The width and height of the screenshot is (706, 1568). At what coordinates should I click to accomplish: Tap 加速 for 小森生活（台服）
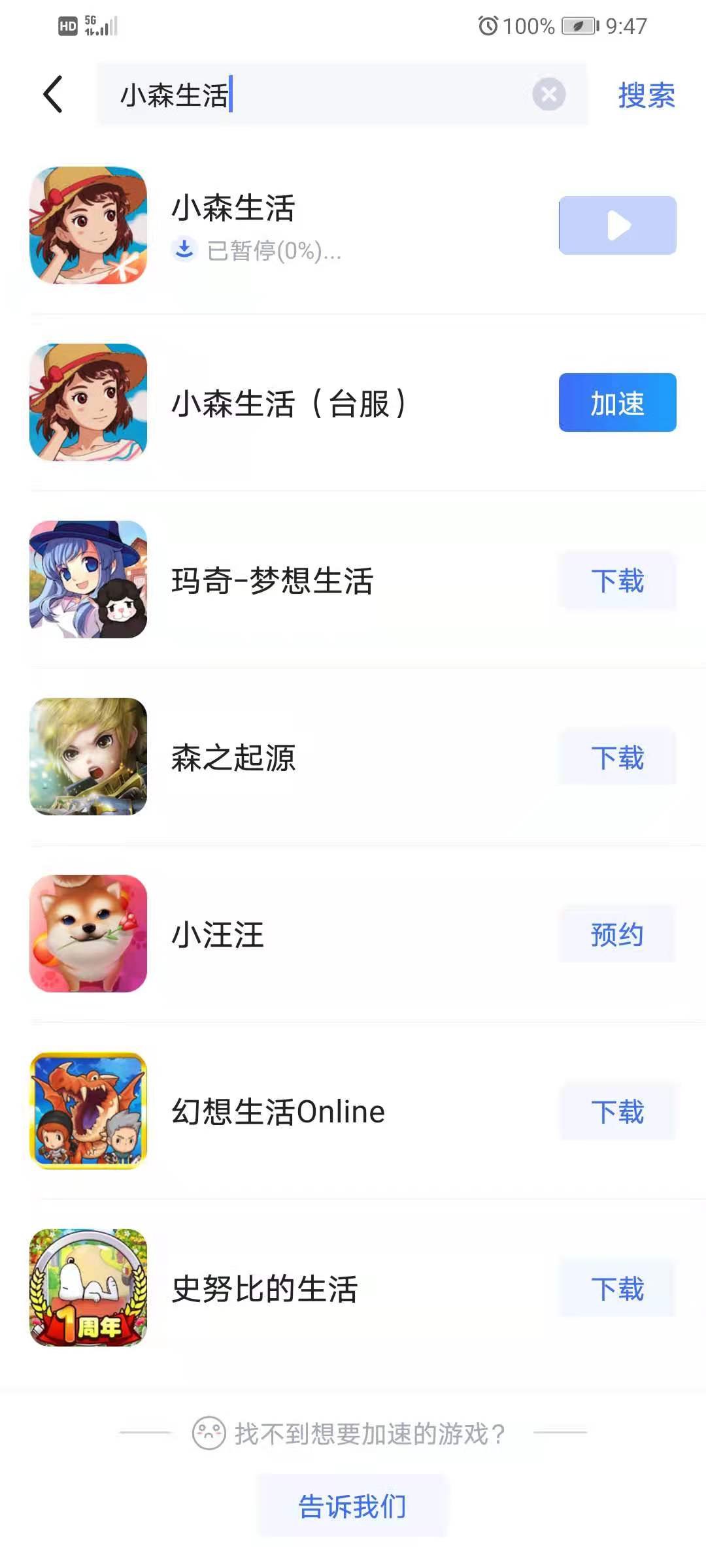[x=617, y=402]
